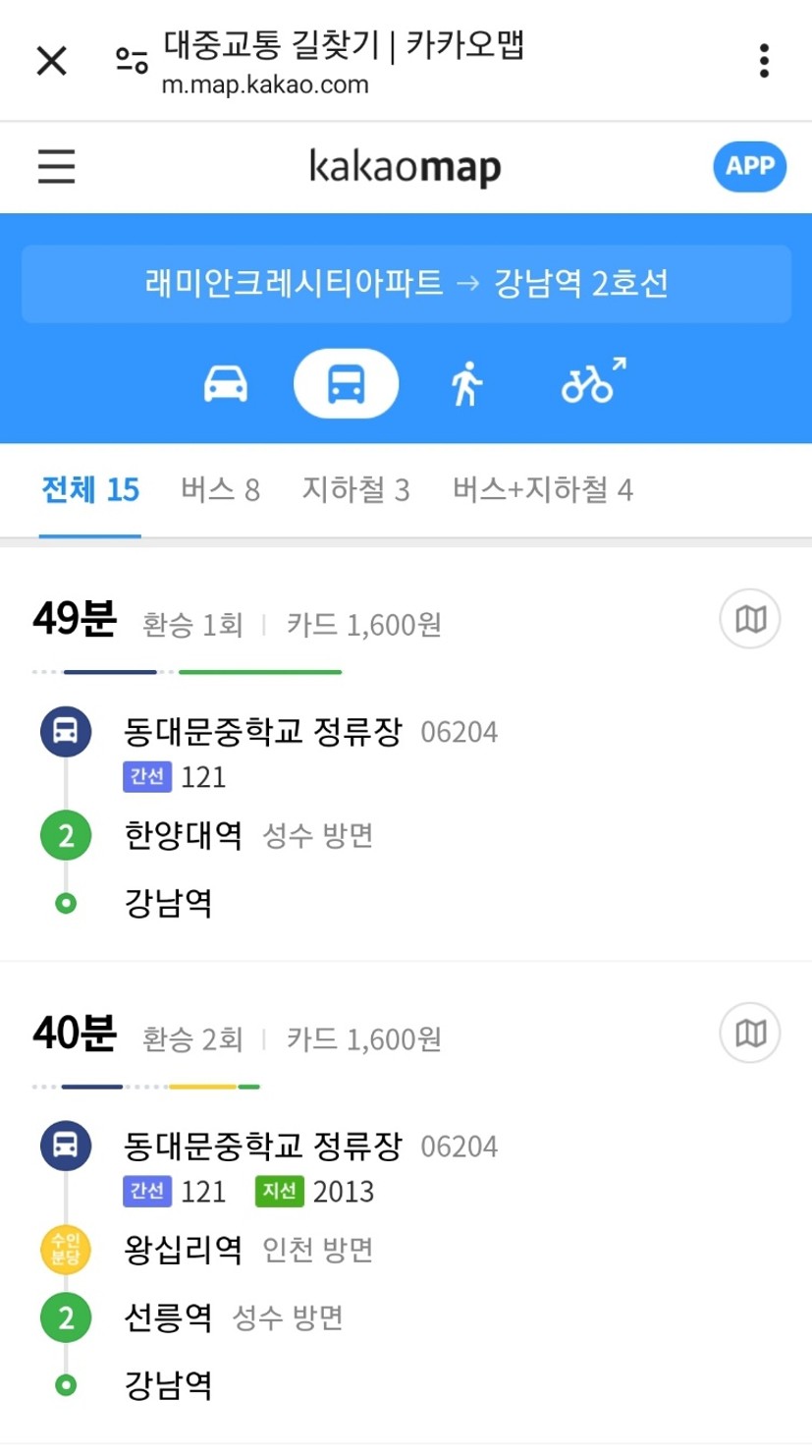The height and width of the screenshot is (1456, 812).
Task: Select the public transit bus mode
Action: coord(346,383)
